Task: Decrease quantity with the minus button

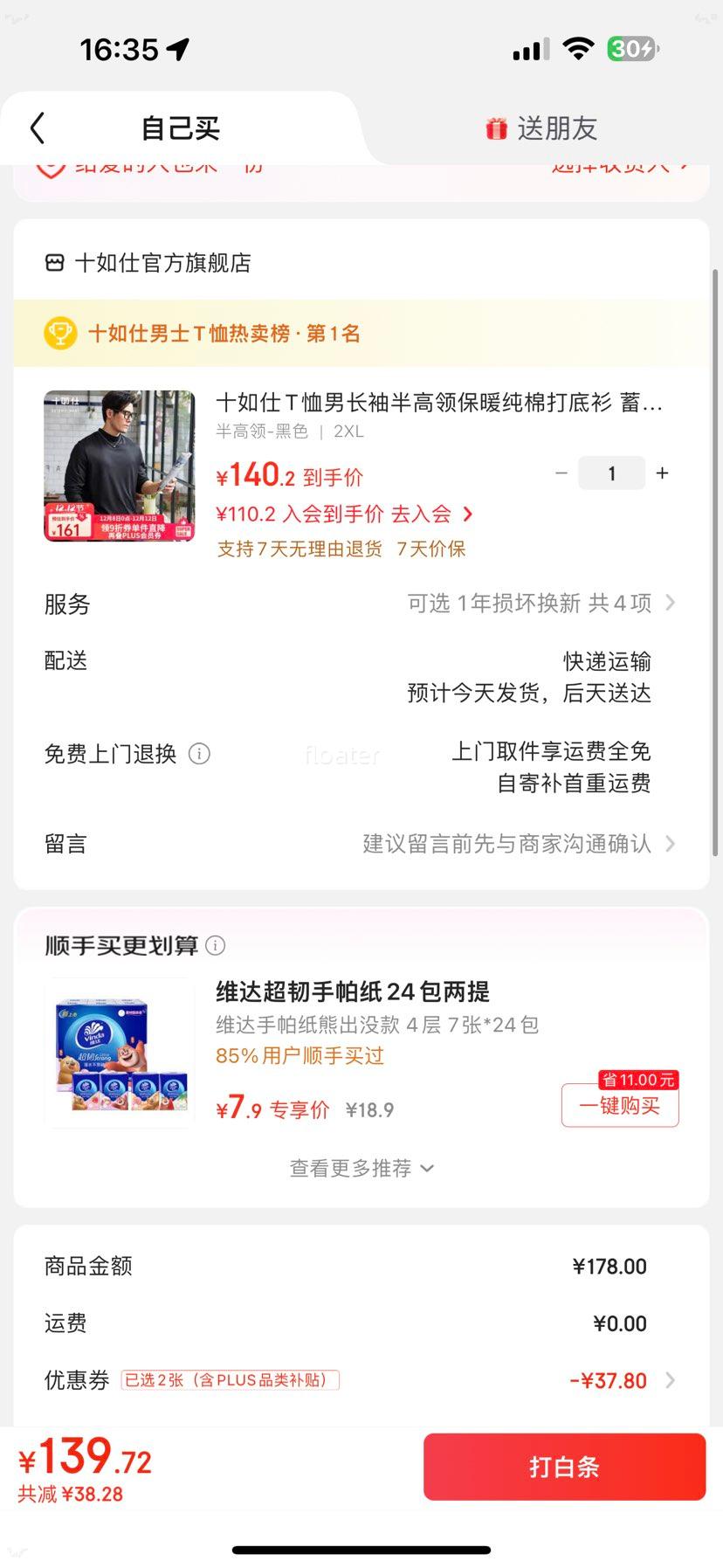Action: click(561, 472)
